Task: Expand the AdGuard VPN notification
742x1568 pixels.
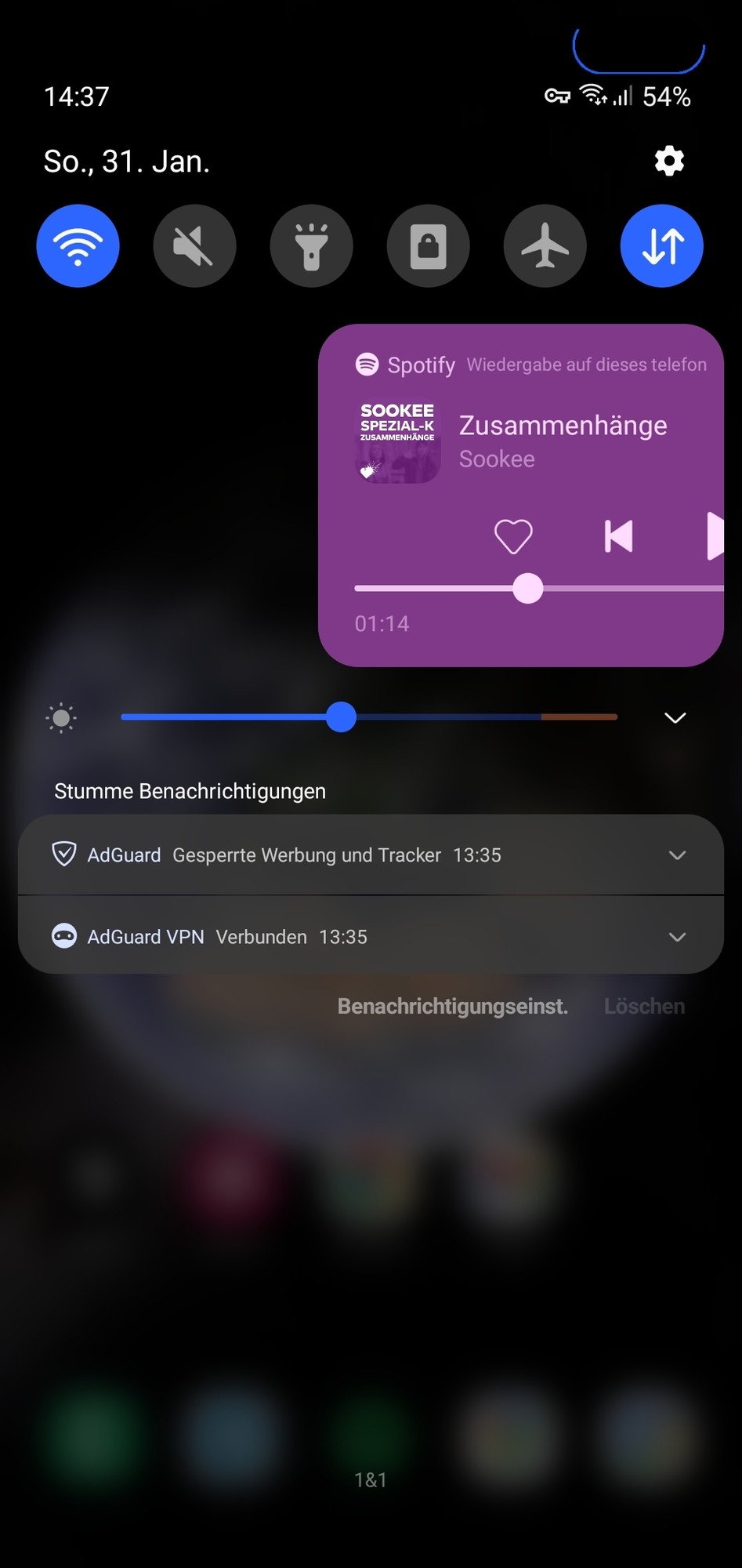Action: click(x=677, y=937)
